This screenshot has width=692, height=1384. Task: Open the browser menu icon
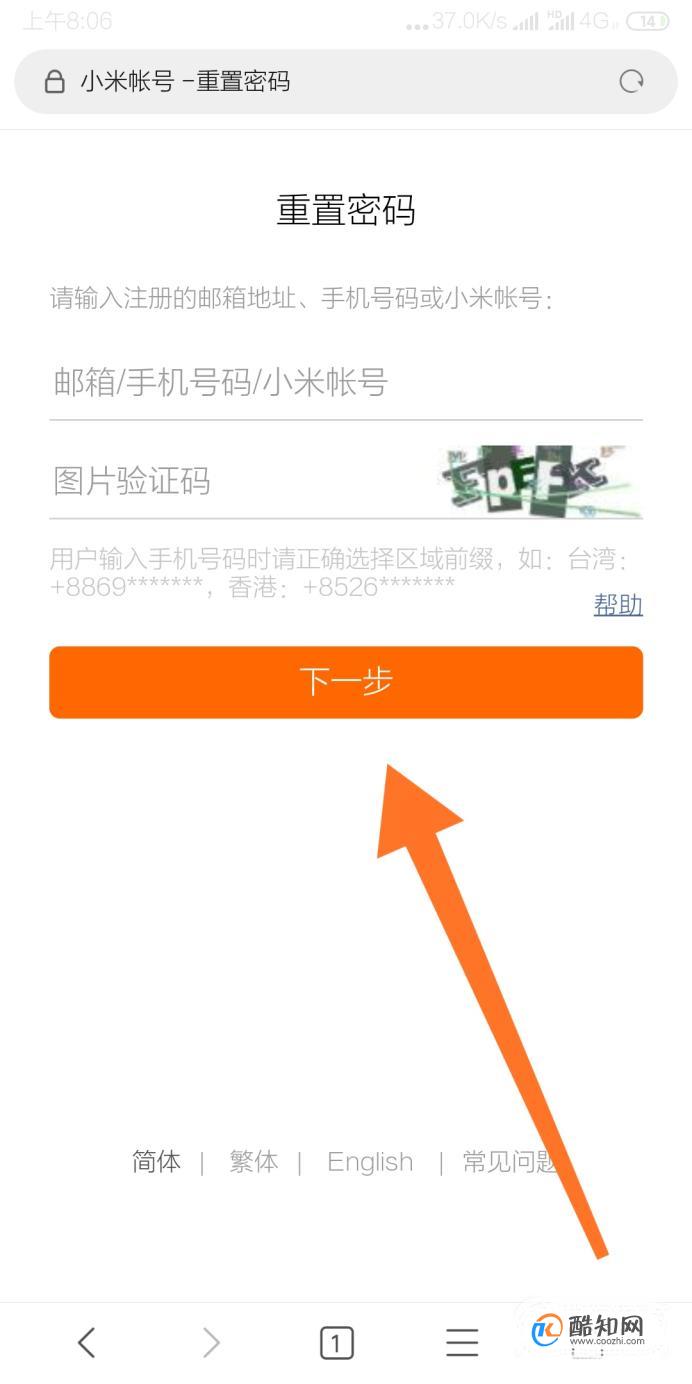point(461,1342)
